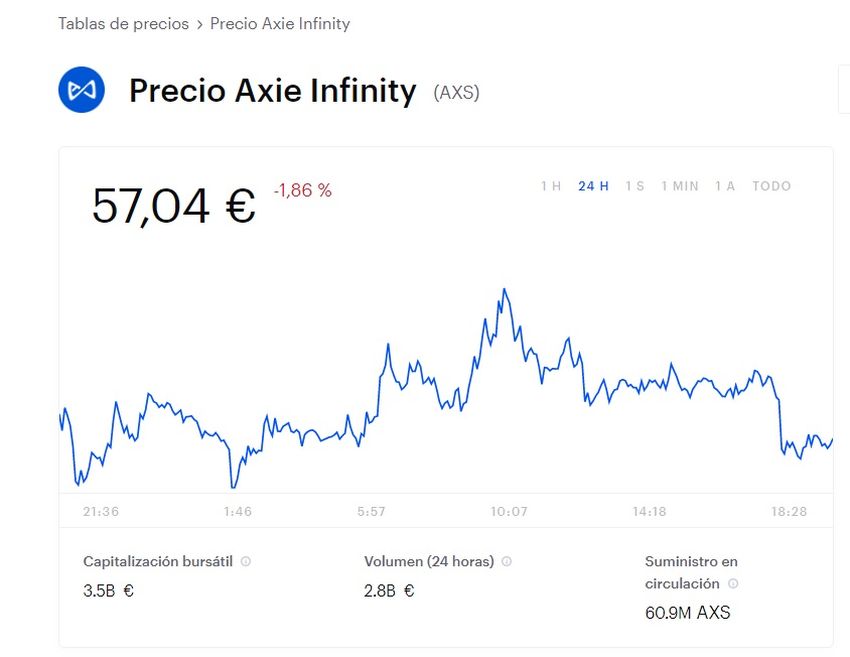This screenshot has width=850, height=657.
Task: Select TODO to show the full history
Action: [771, 186]
